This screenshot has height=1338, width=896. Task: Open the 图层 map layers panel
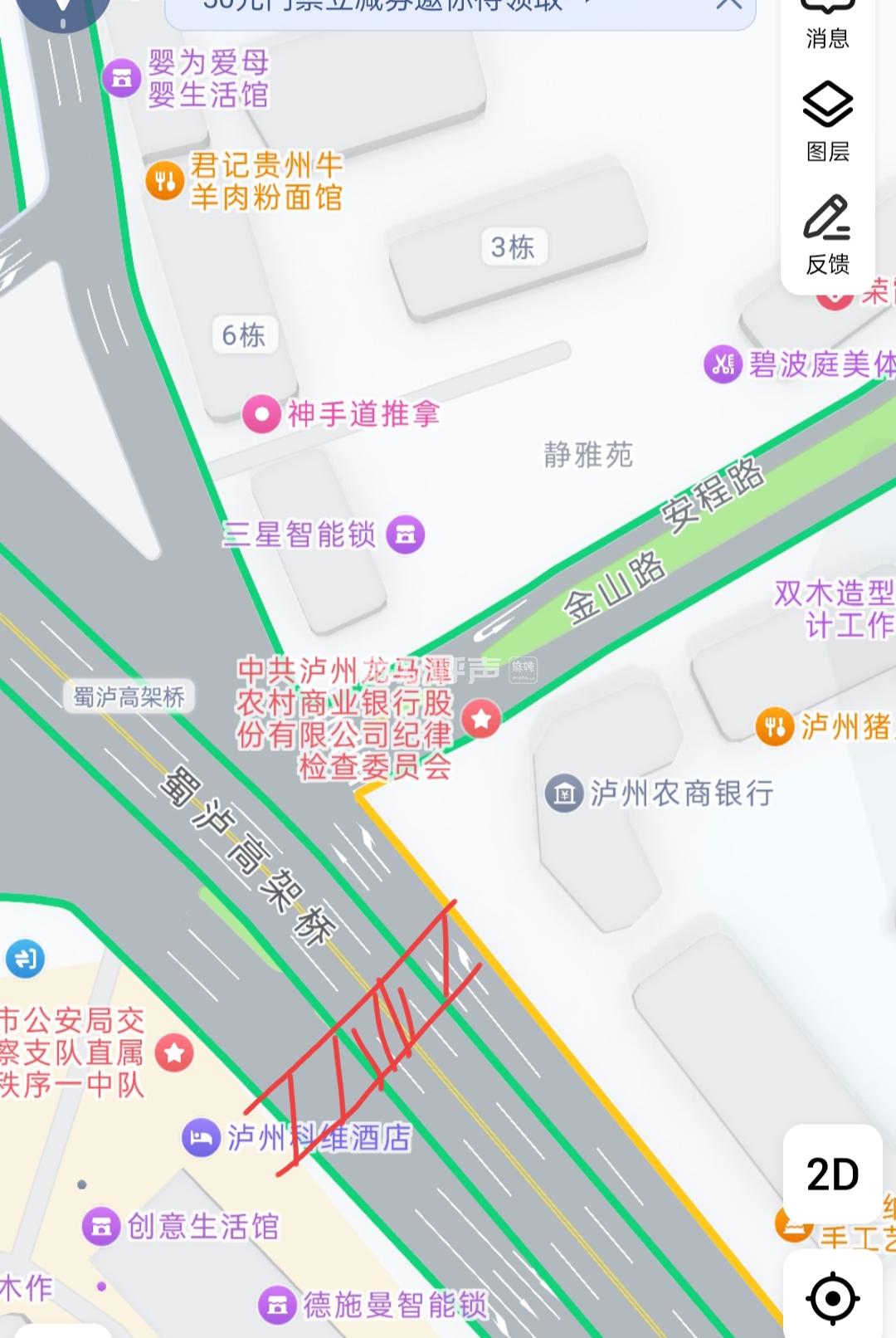coord(827,121)
